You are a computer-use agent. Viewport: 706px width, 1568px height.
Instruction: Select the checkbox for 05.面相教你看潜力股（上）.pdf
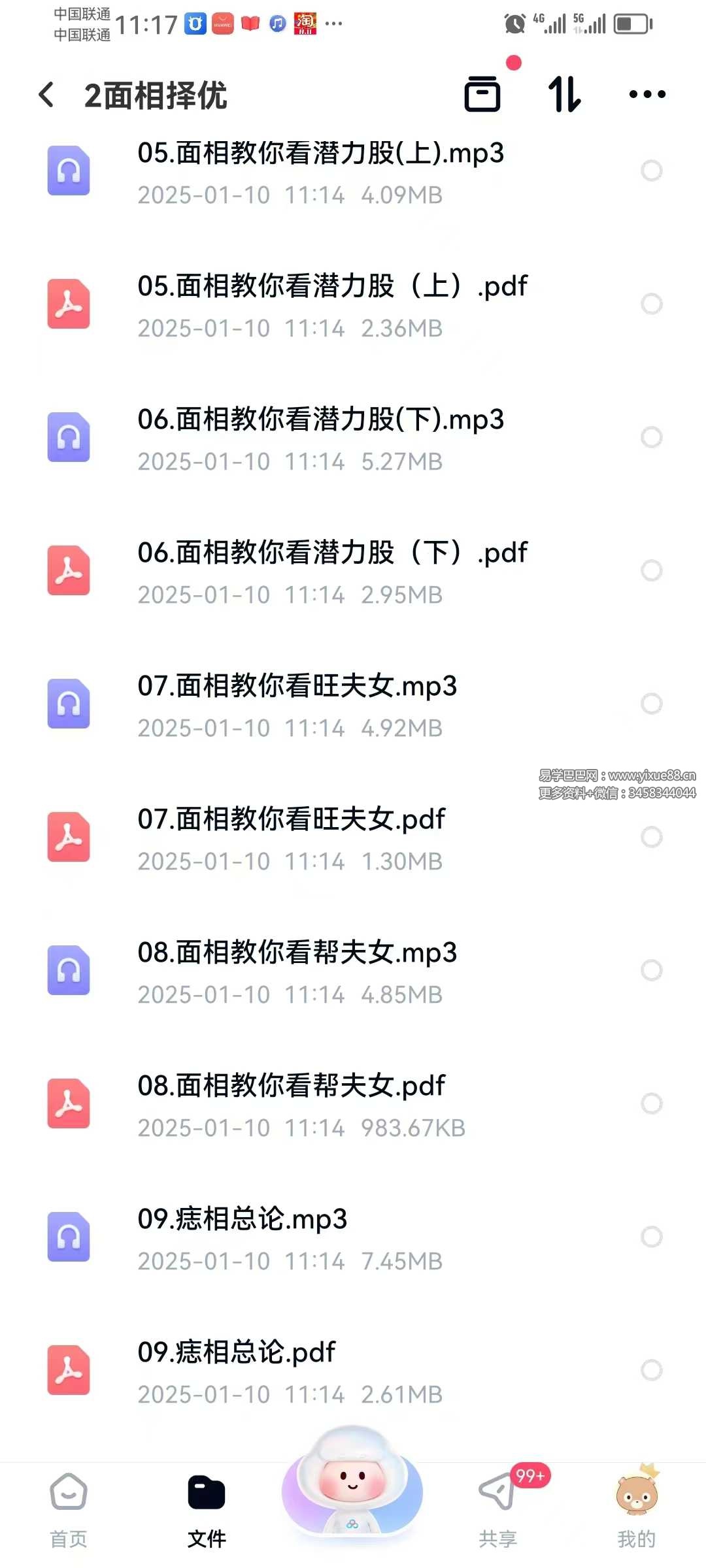[x=651, y=304]
